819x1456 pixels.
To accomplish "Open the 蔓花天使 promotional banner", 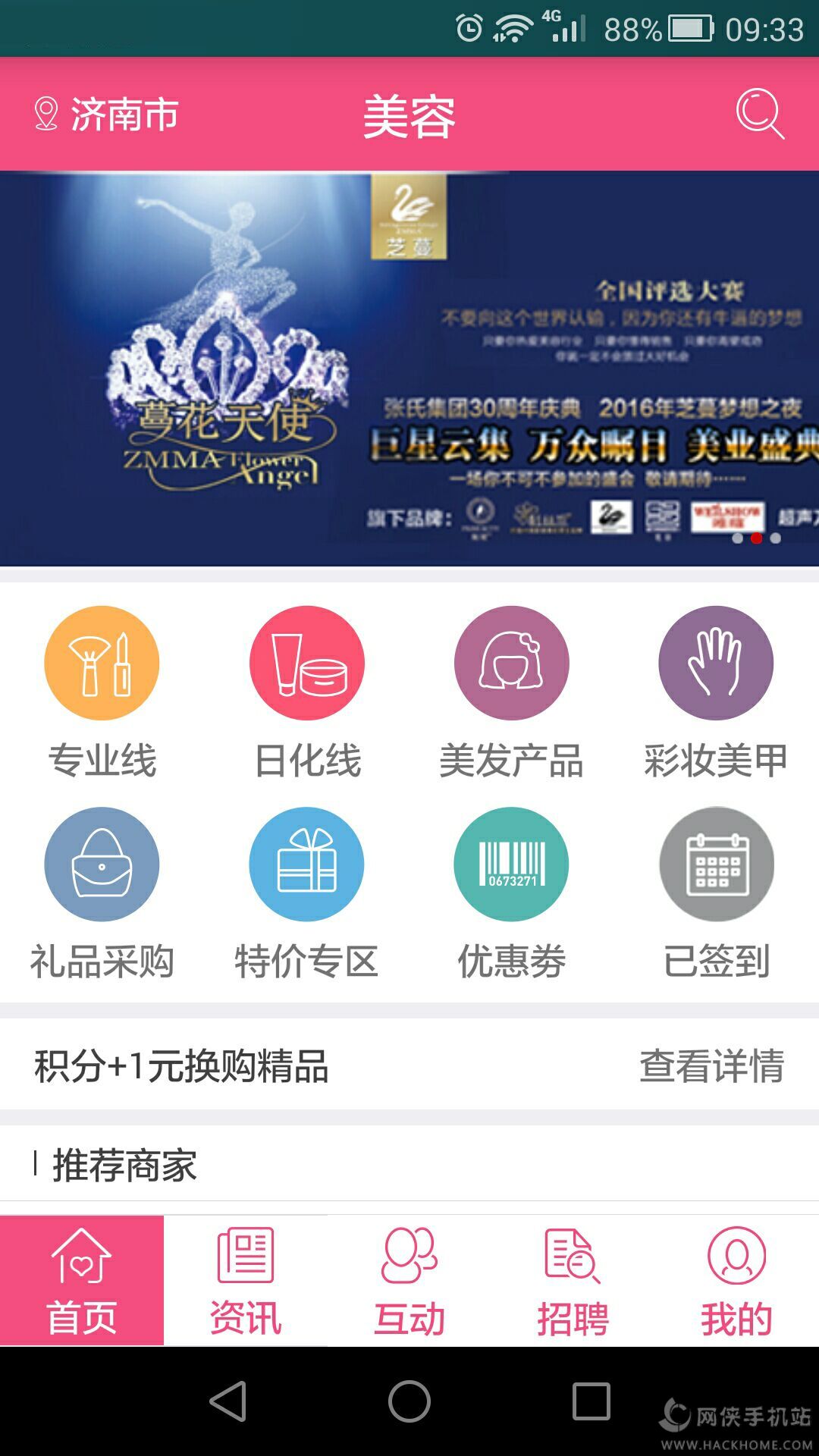I will click(x=409, y=368).
